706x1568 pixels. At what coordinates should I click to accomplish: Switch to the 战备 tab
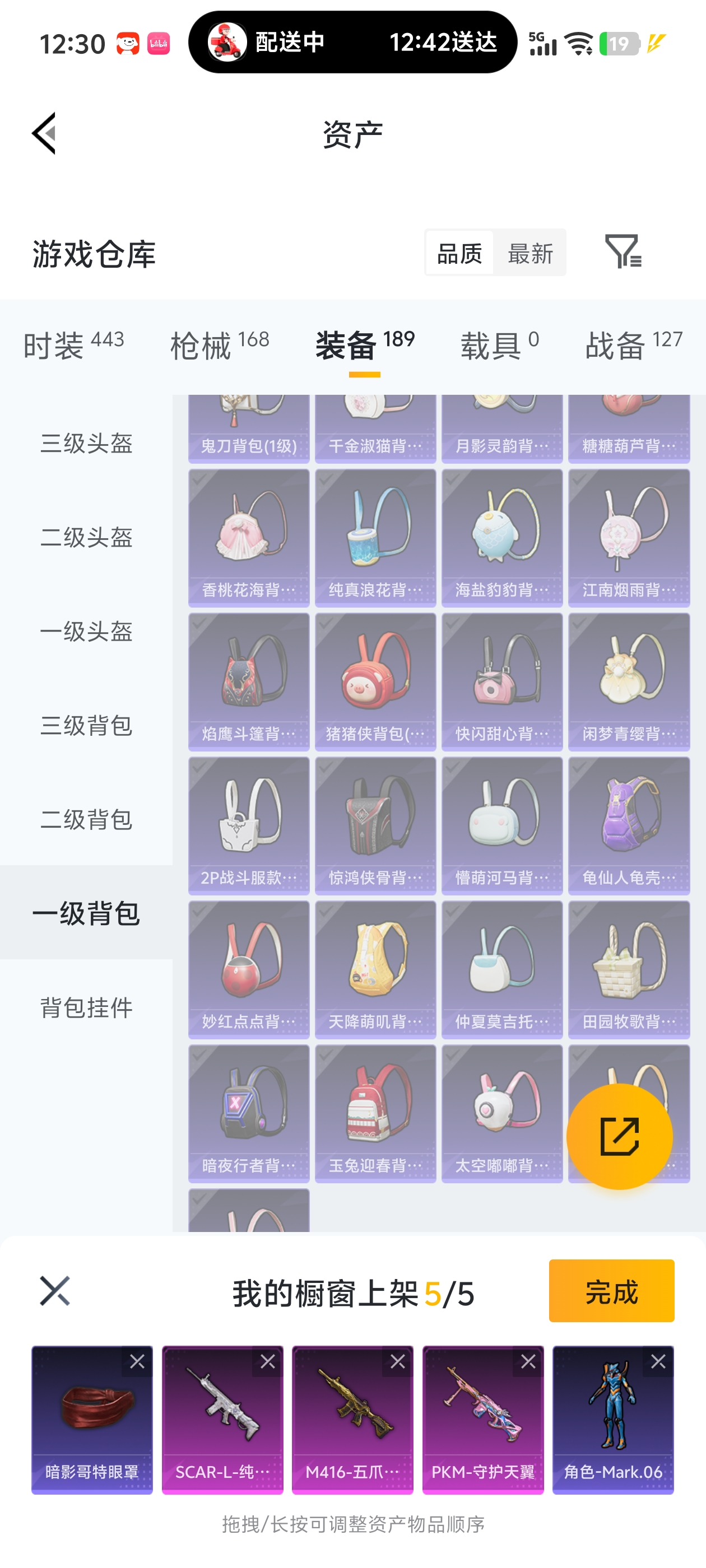[633, 344]
